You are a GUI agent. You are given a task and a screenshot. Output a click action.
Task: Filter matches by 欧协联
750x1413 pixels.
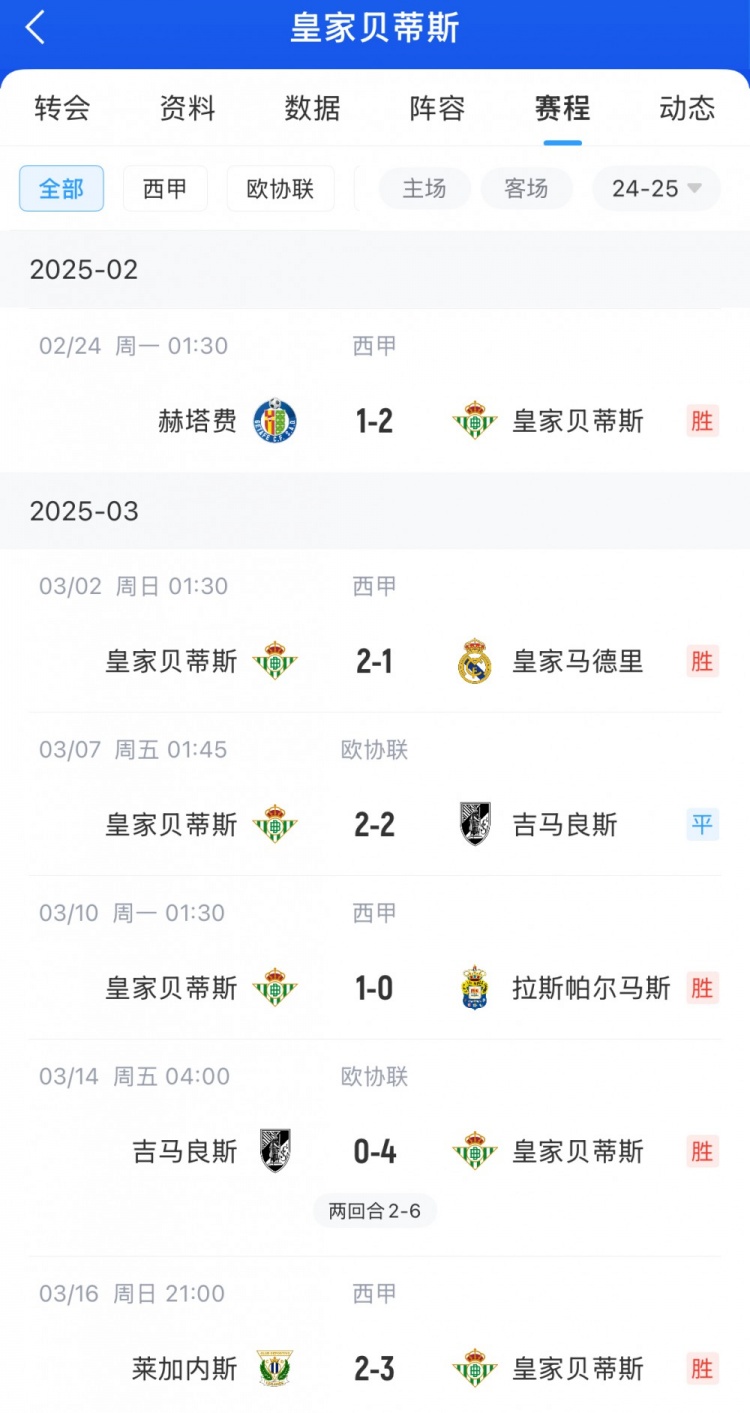coord(280,189)
